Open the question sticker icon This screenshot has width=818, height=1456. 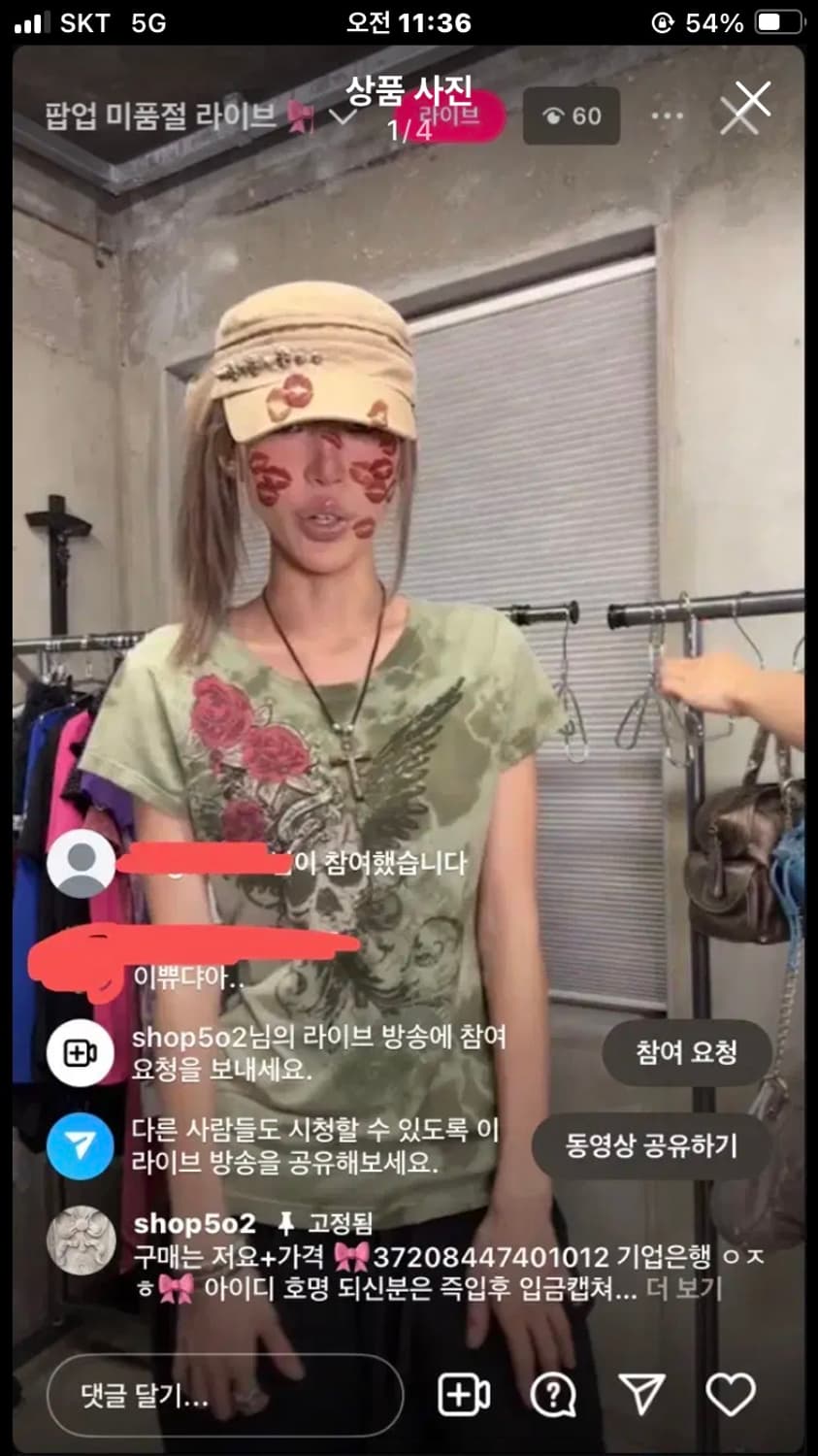(551, 1394)
